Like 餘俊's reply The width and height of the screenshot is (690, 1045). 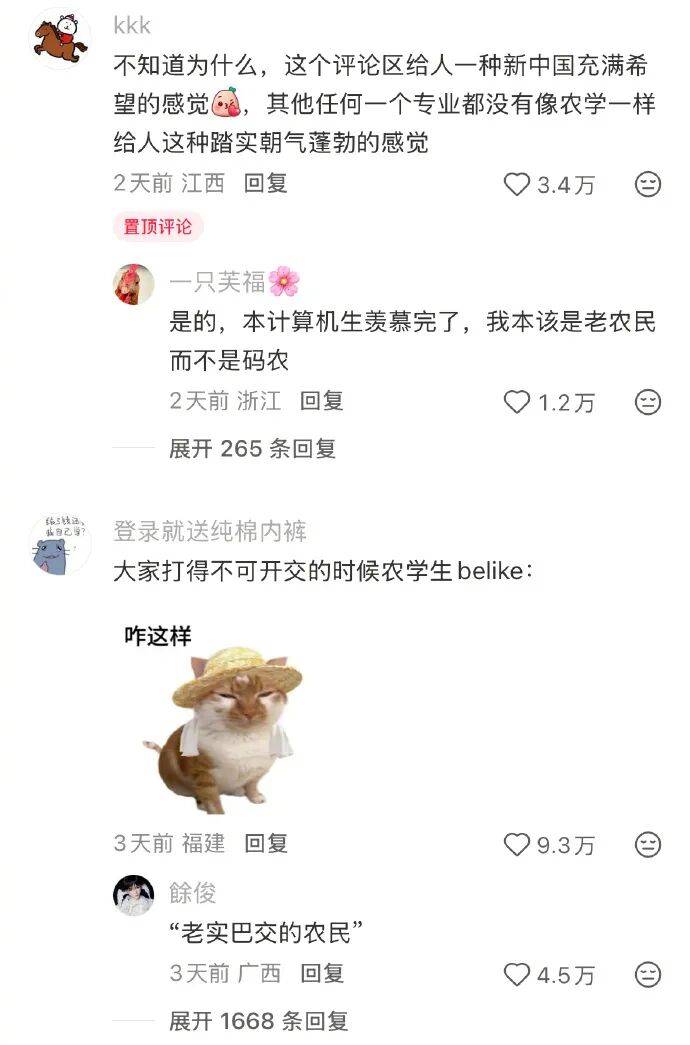click(x=516, y=974)
